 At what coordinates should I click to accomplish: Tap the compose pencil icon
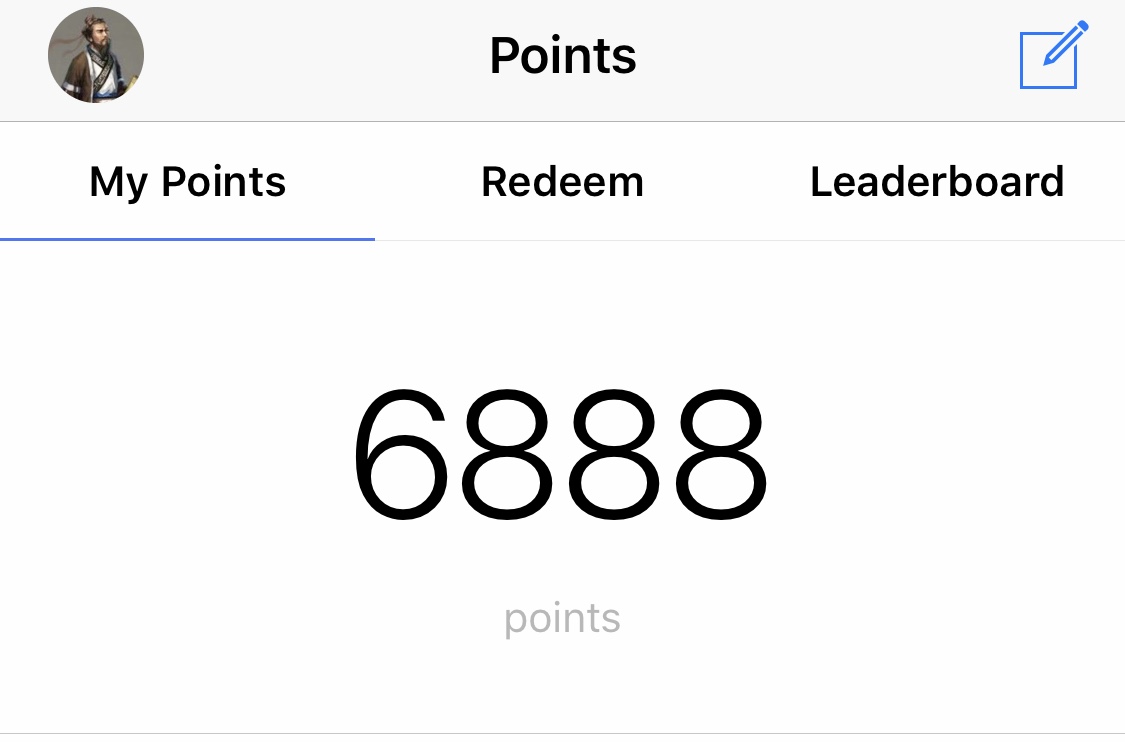pos(1054,55)
